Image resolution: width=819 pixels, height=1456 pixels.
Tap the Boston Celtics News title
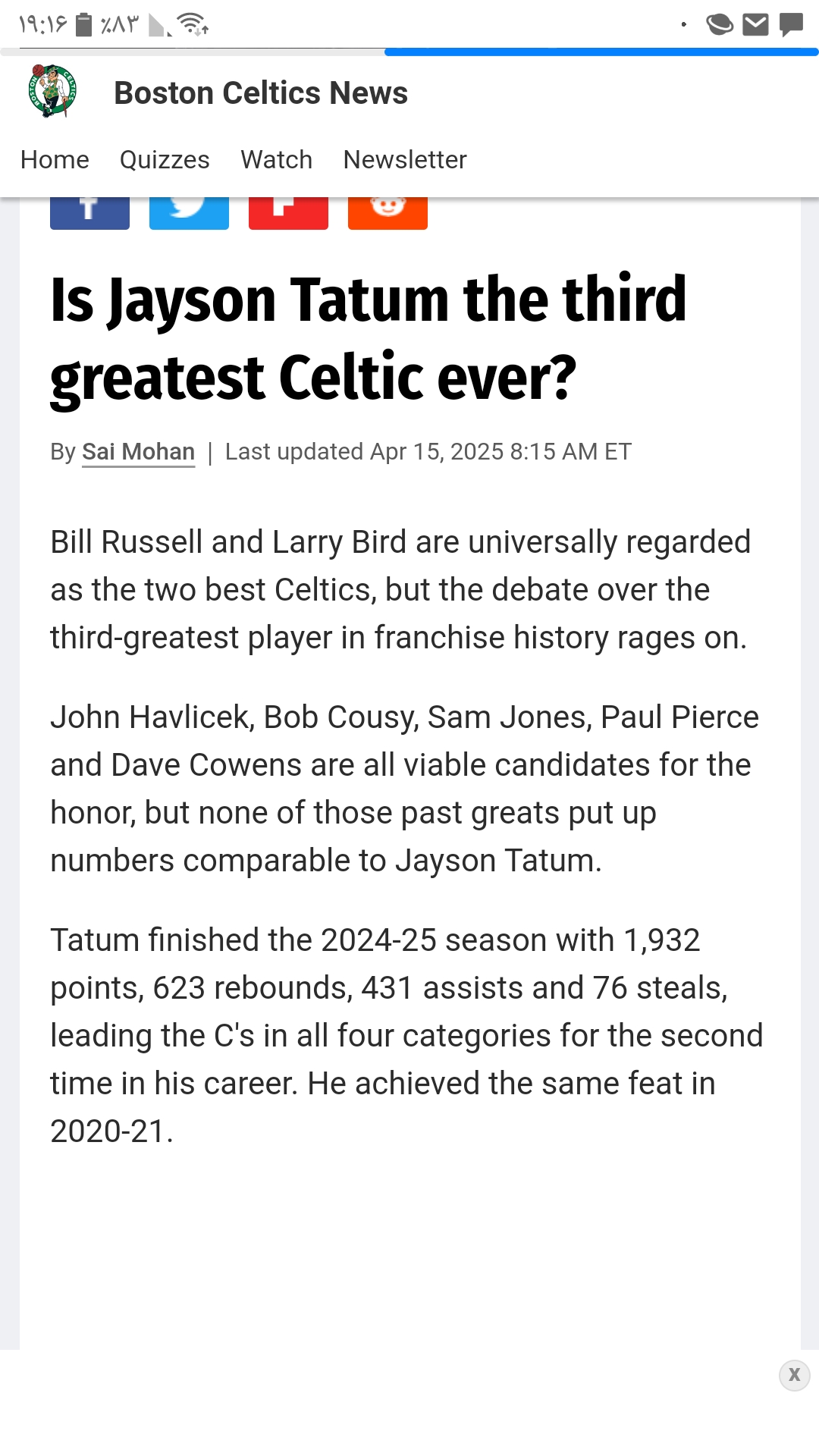coord(260,93)
